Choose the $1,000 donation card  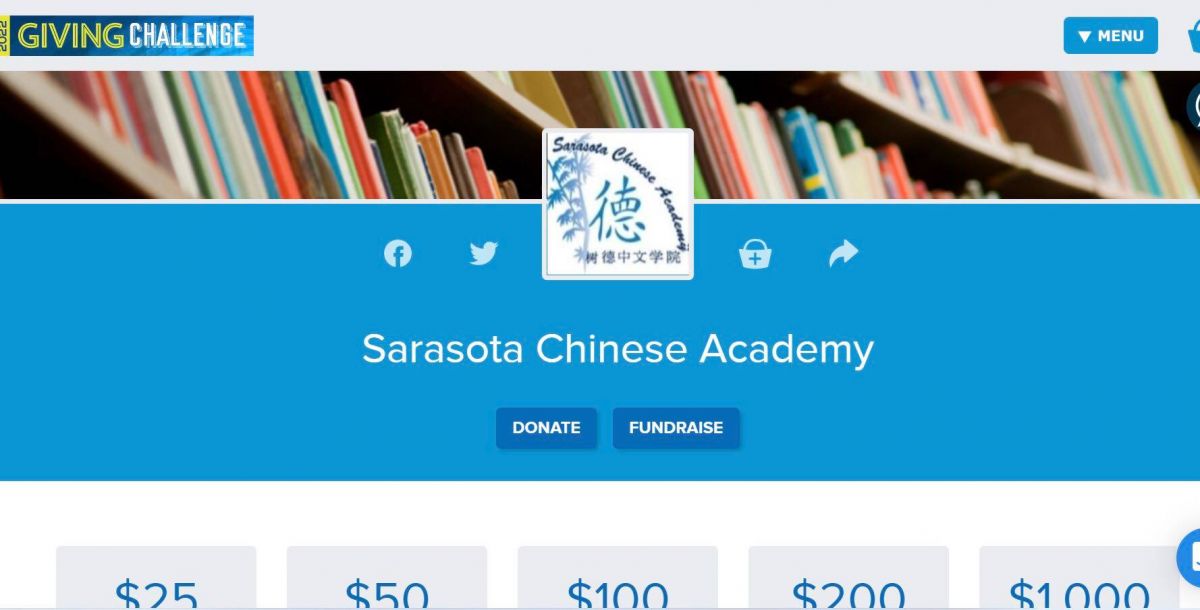tap(1079, 585)
